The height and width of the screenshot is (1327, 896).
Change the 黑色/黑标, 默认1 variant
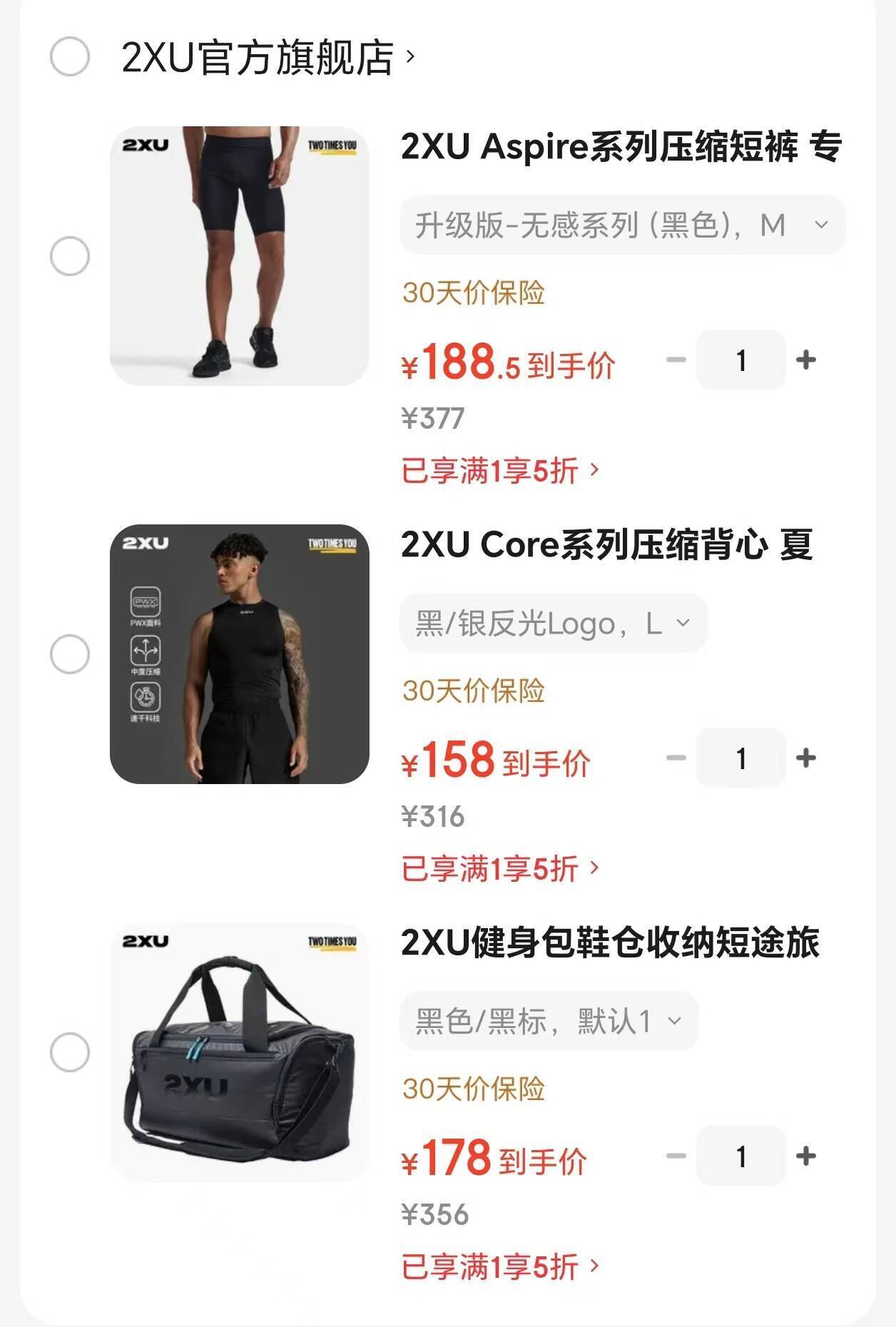pos(549,1022)
